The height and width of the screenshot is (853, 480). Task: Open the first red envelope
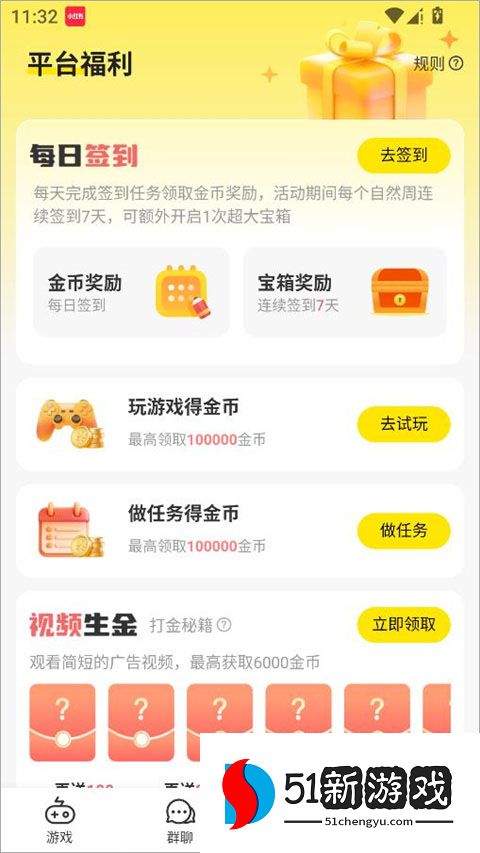63,722
